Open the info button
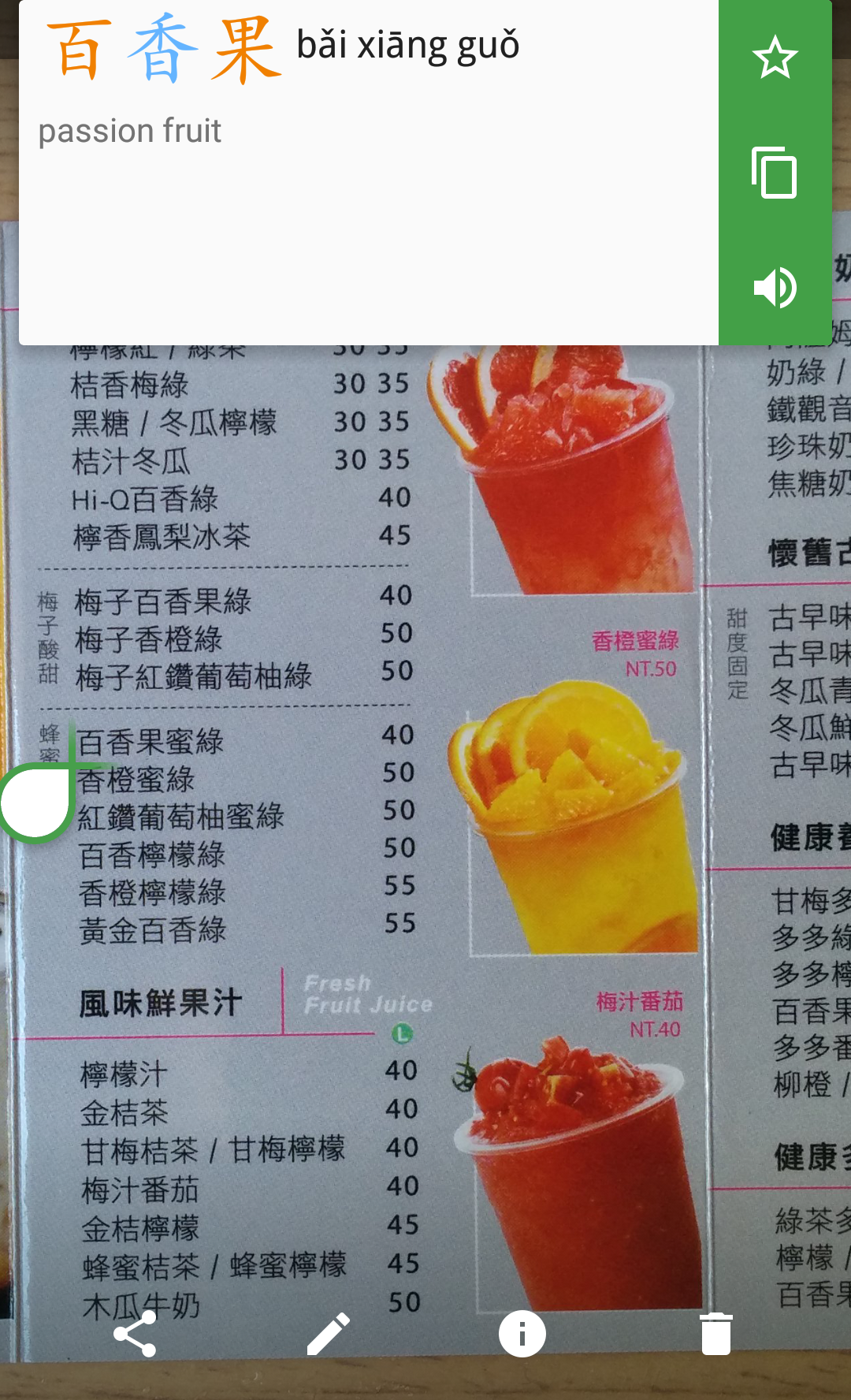This screenshot has height=1400, width=851. click(522, 1334)
